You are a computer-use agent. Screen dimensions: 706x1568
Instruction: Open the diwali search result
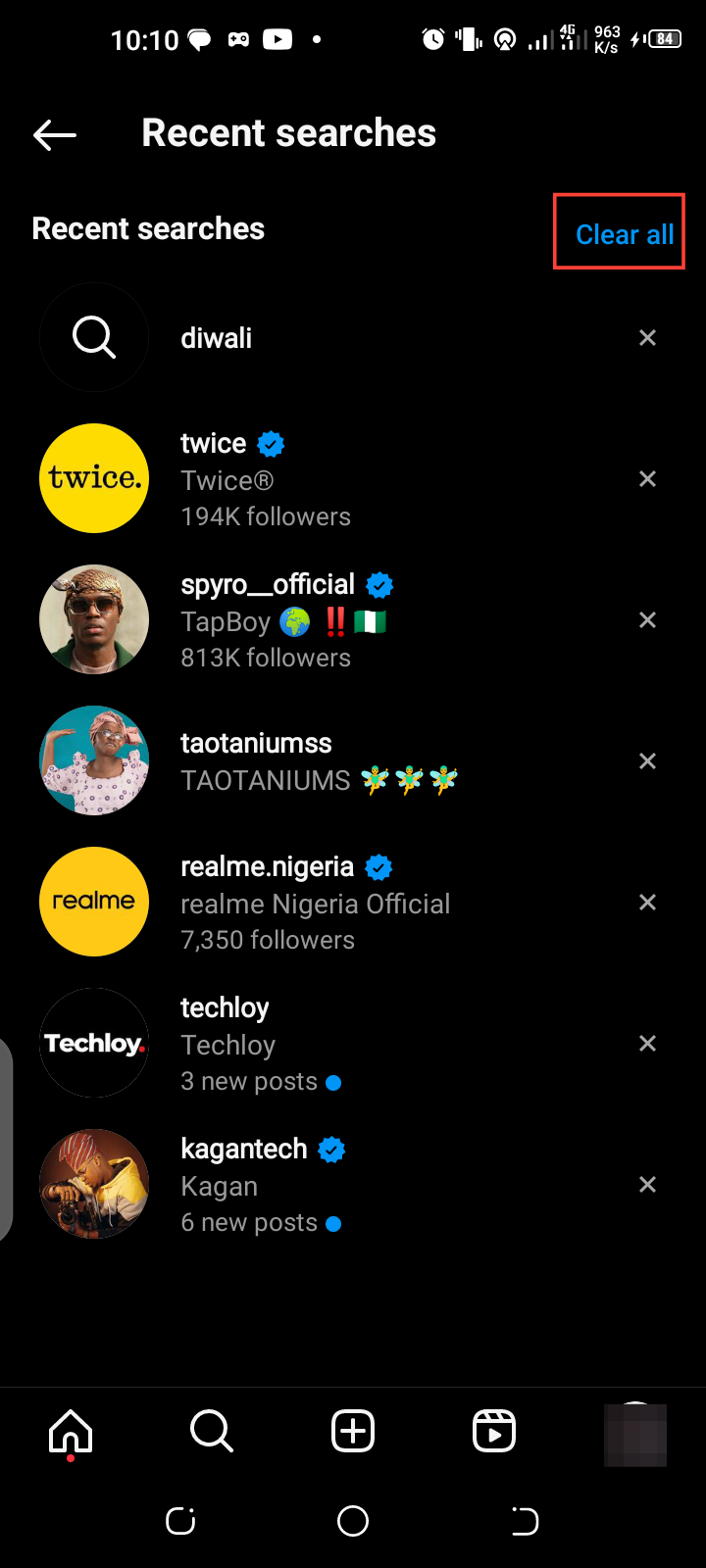click(x=217, y=338)
